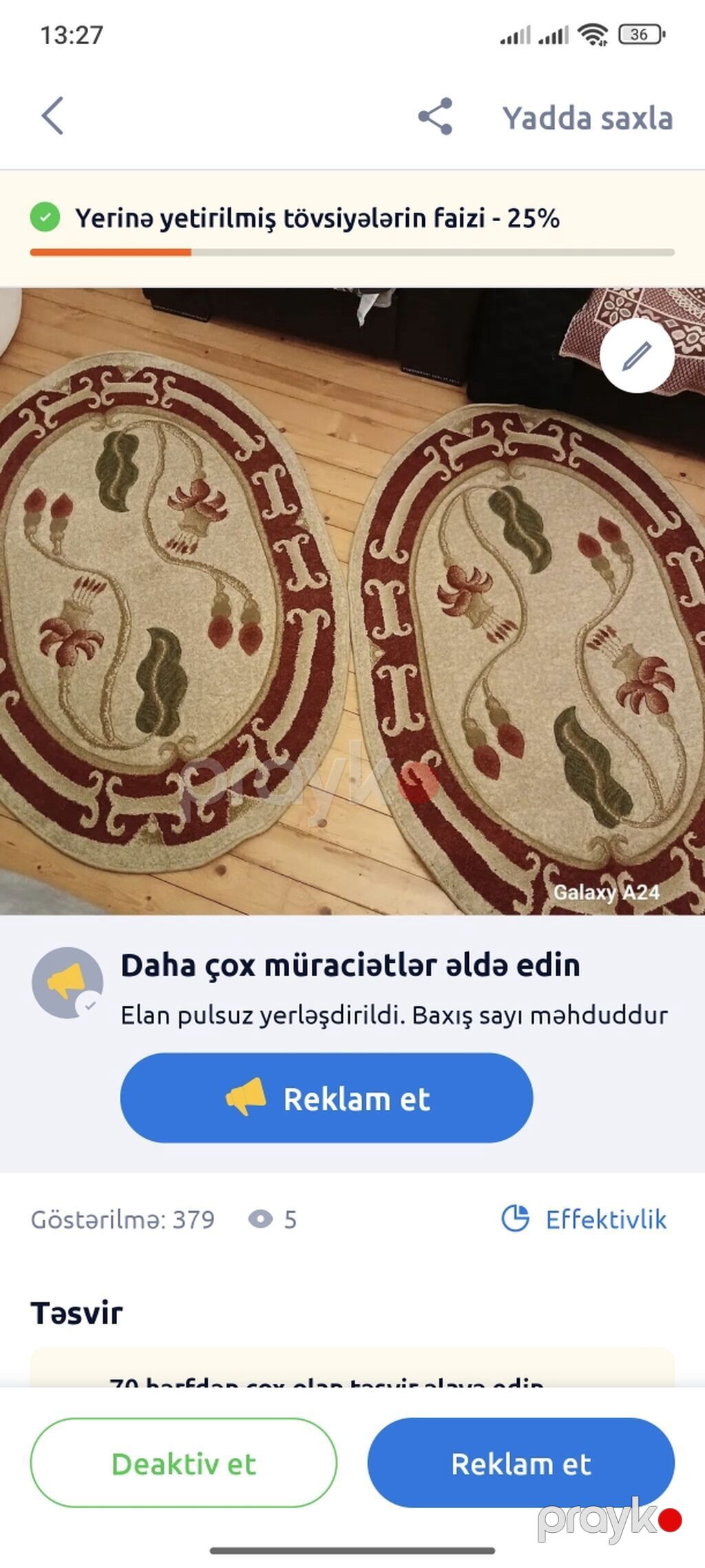Edit listing with the pencil icon

click(637, 355)
